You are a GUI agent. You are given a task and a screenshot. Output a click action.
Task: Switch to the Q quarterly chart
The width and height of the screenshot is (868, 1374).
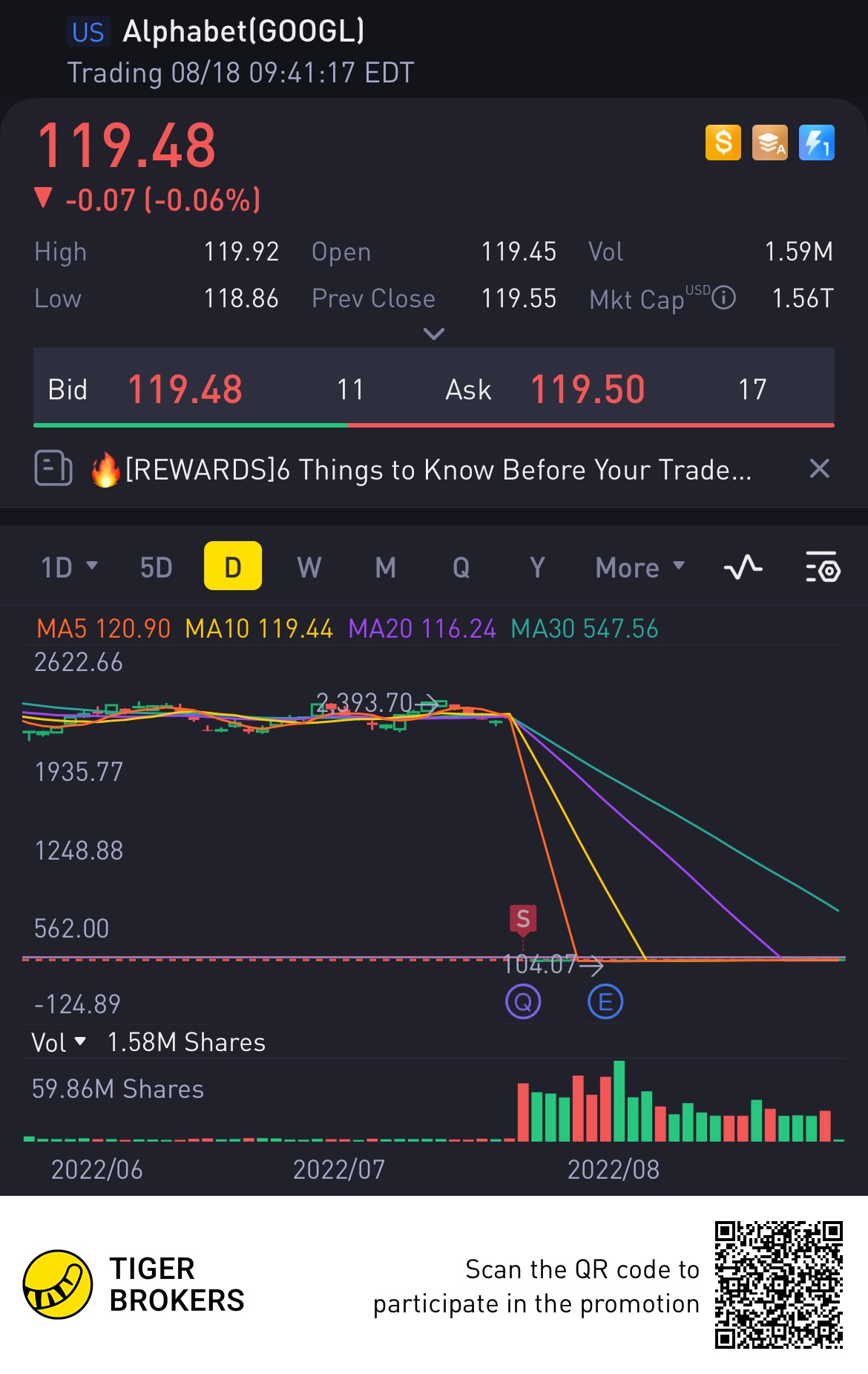click(461, 567)
